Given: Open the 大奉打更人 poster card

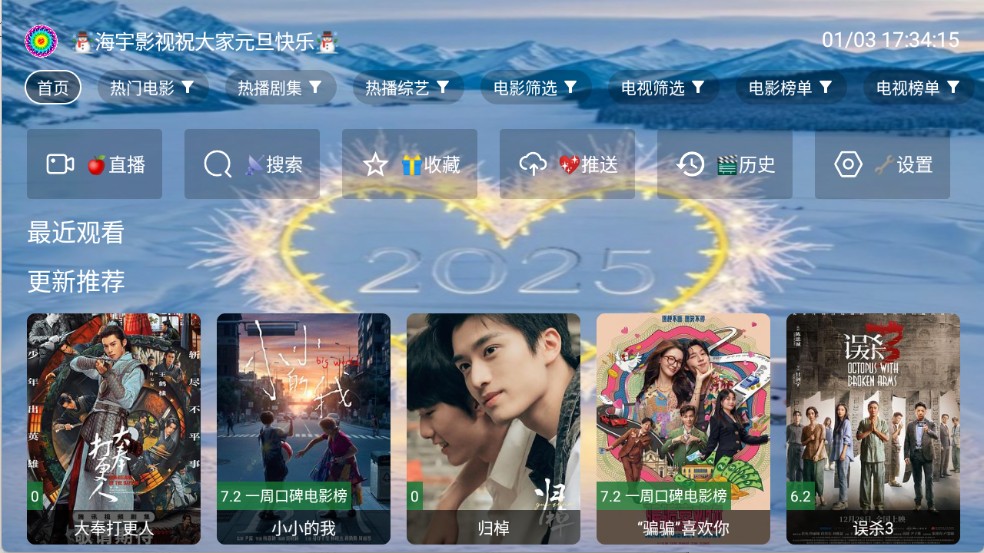Looking at the screenshot, I should click(114, 428).
